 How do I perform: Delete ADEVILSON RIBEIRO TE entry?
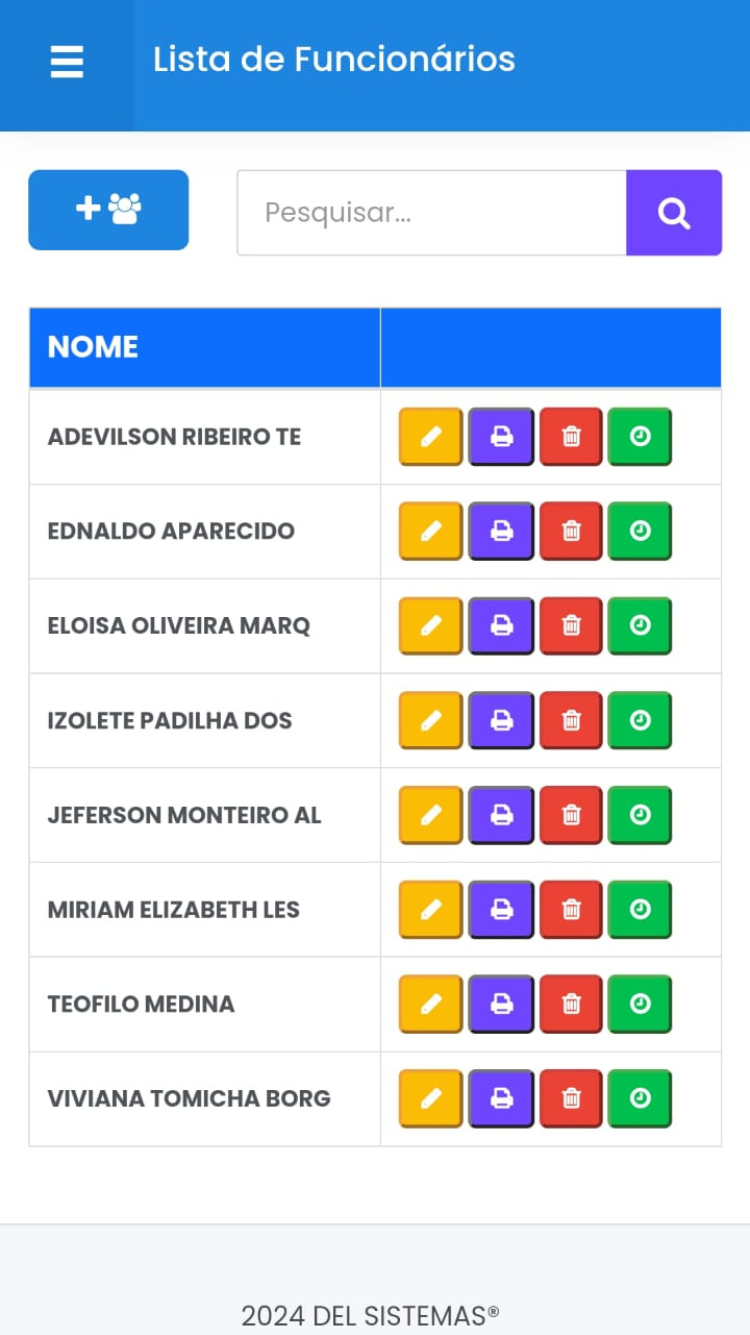571,437
